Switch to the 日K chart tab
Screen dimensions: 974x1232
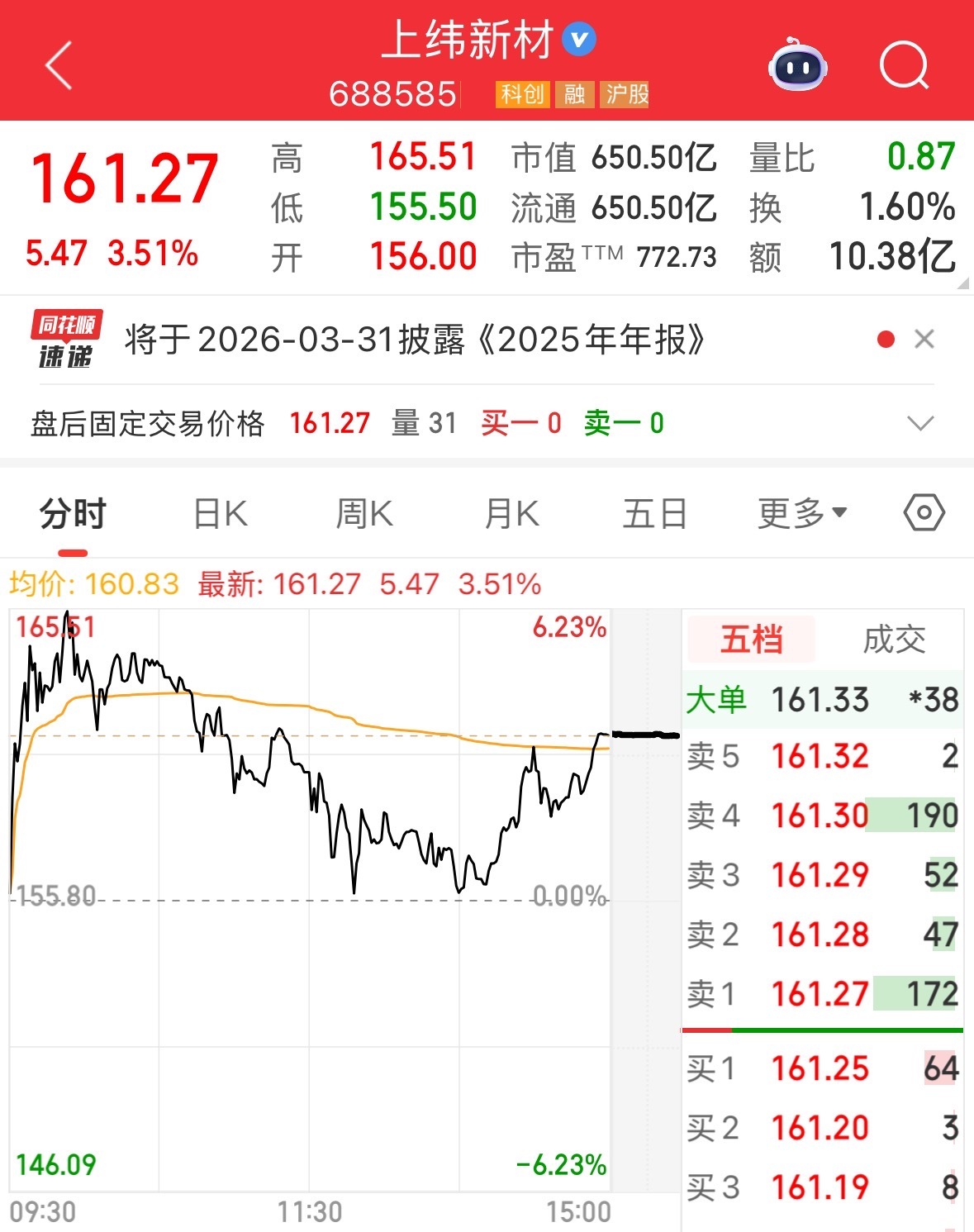point(220,514)
